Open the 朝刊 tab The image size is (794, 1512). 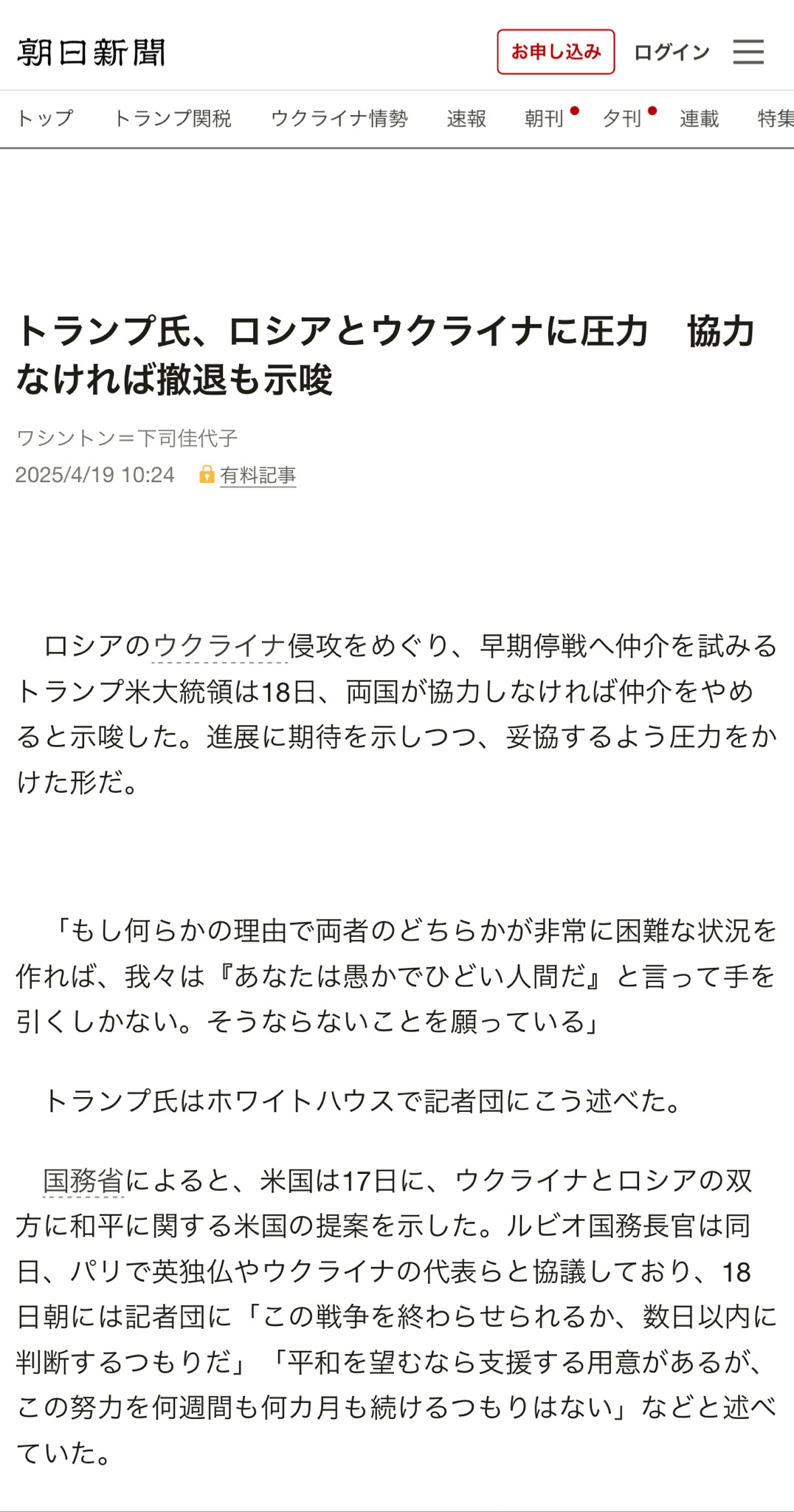pos(545,118)
